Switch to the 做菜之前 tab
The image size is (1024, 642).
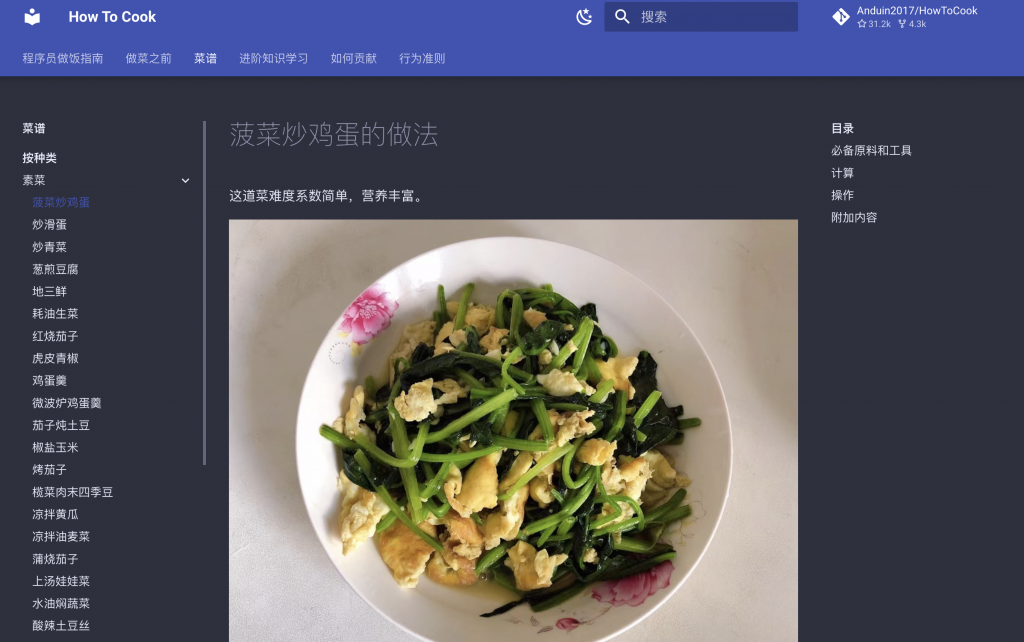tap(148, 58)
